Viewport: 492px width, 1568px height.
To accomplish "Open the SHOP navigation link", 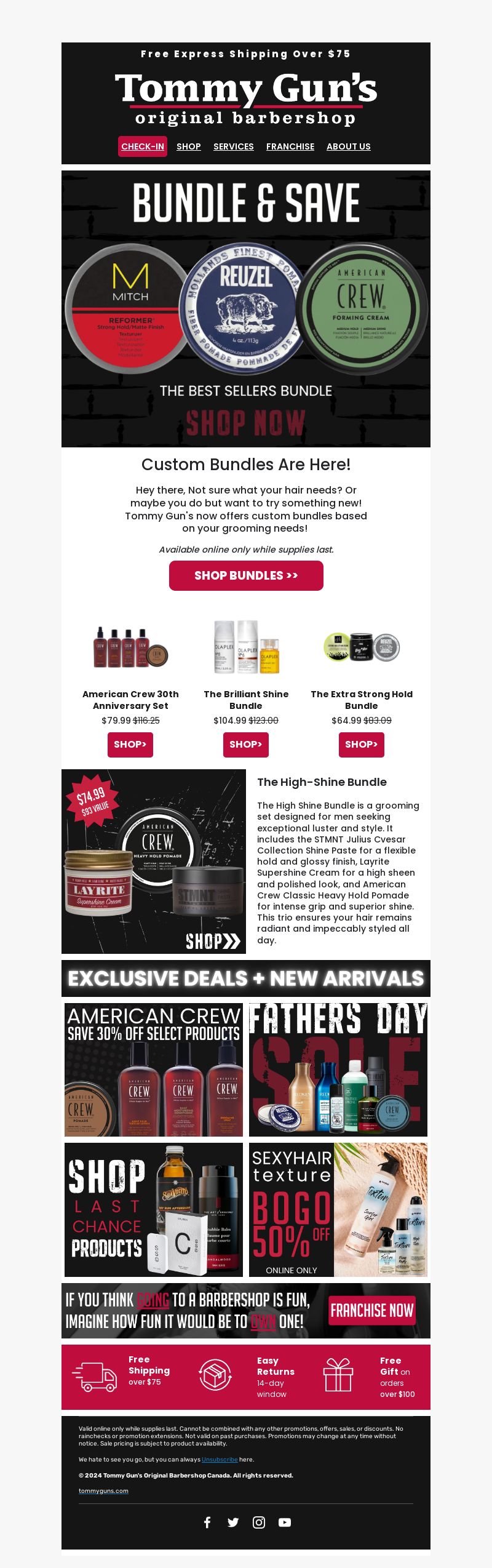I will (188, 146).
